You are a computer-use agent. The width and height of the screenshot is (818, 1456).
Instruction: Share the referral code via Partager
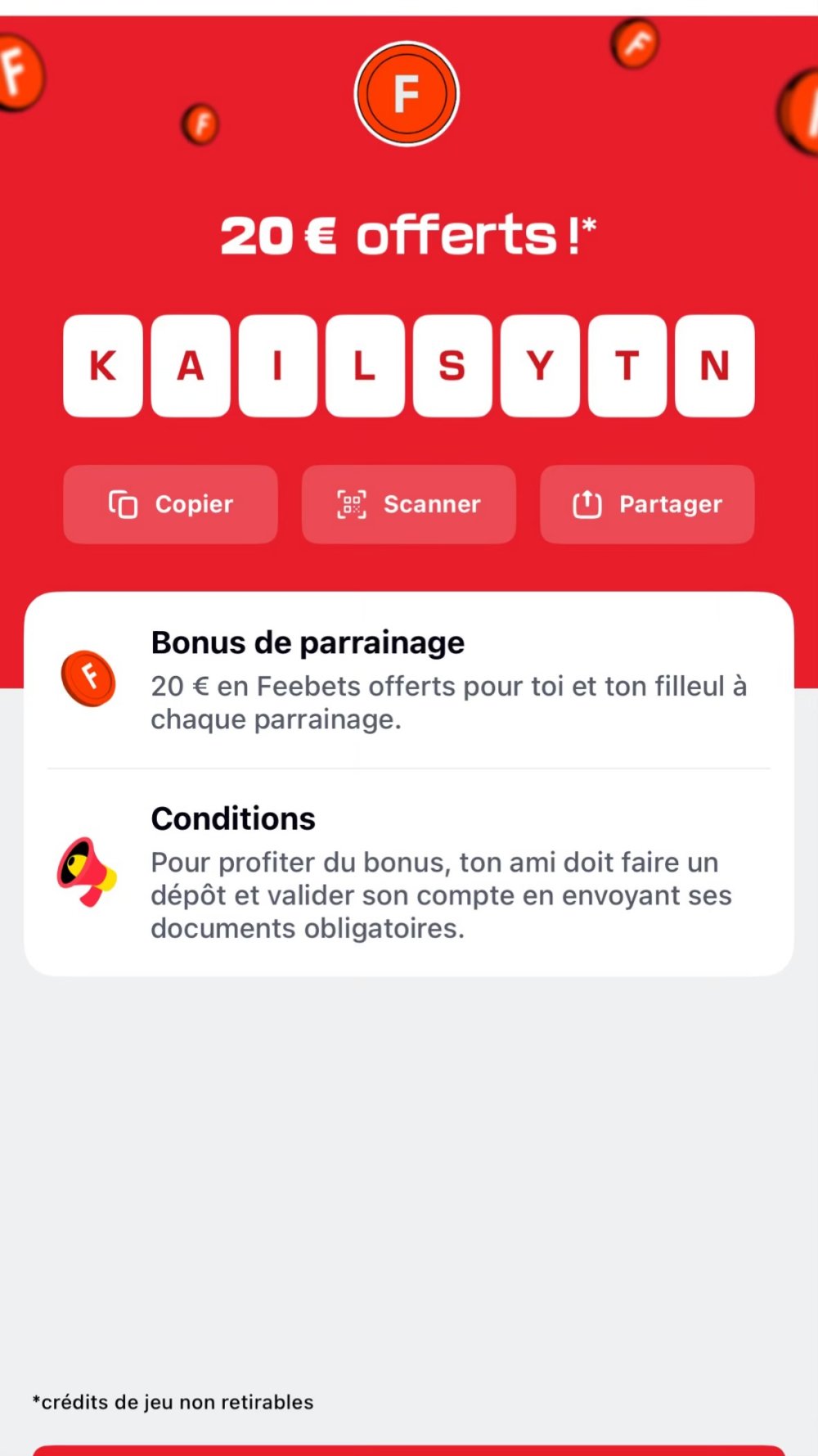pos(647,504)
